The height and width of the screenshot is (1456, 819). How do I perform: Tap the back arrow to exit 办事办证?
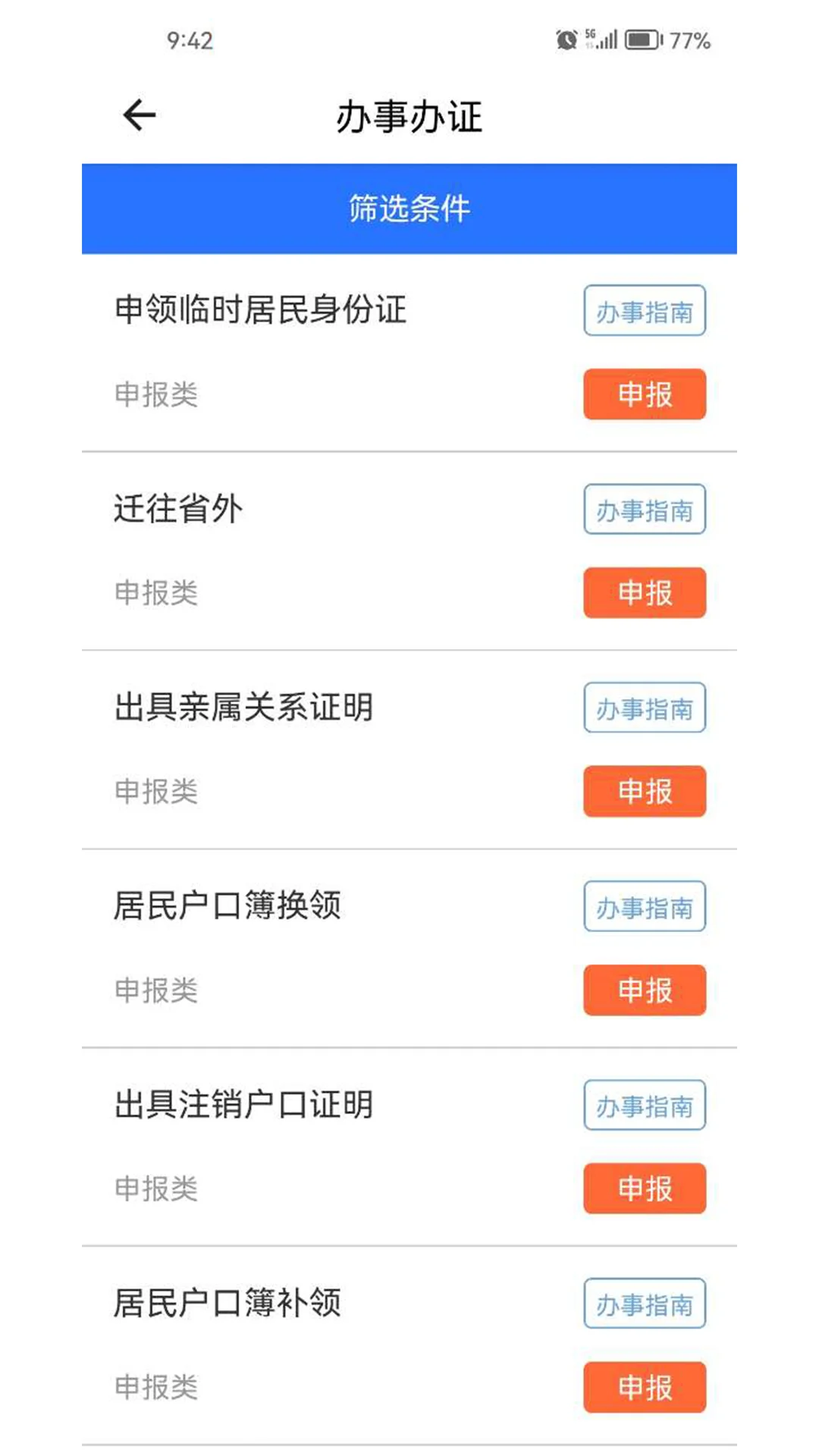(x=138, y=115)
